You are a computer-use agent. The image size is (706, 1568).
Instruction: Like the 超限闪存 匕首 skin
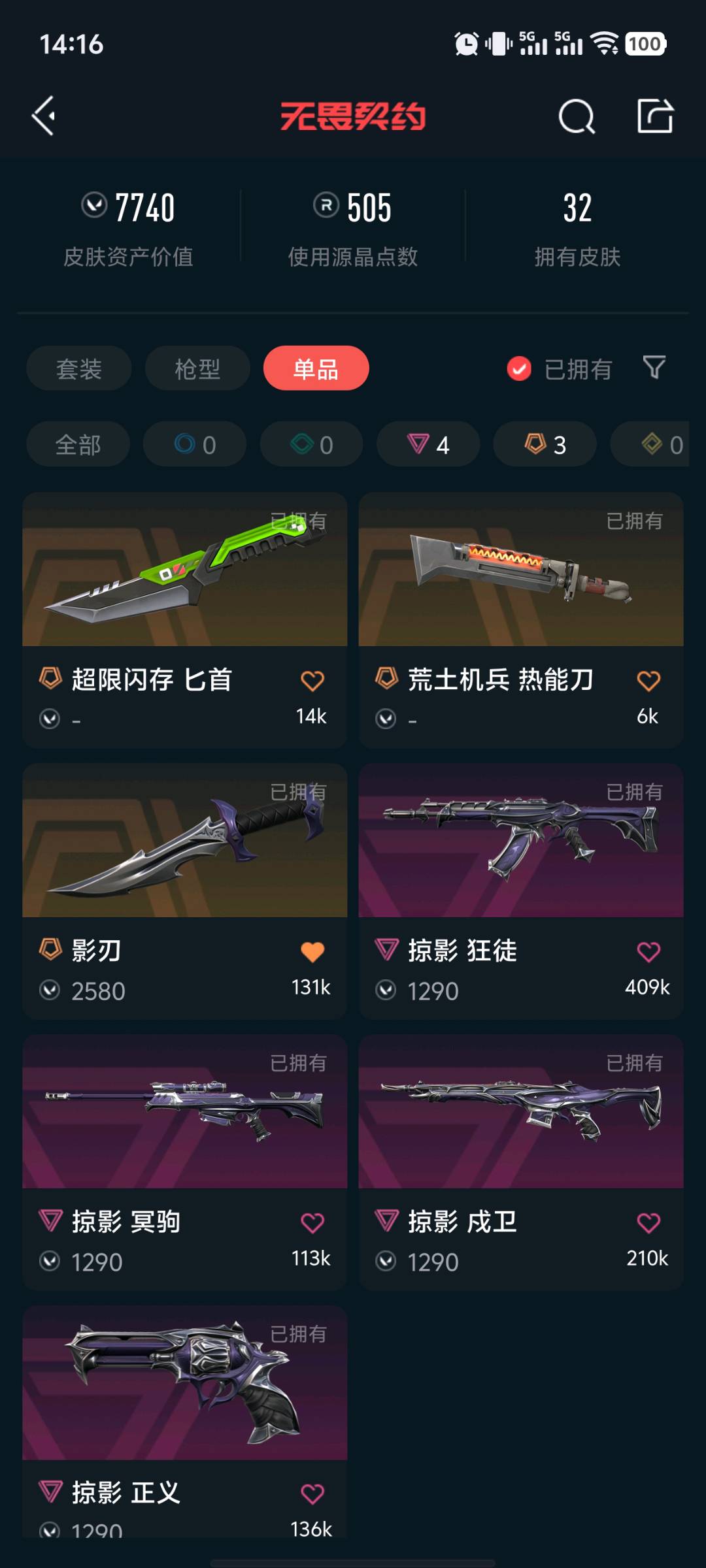click(312, 681)
